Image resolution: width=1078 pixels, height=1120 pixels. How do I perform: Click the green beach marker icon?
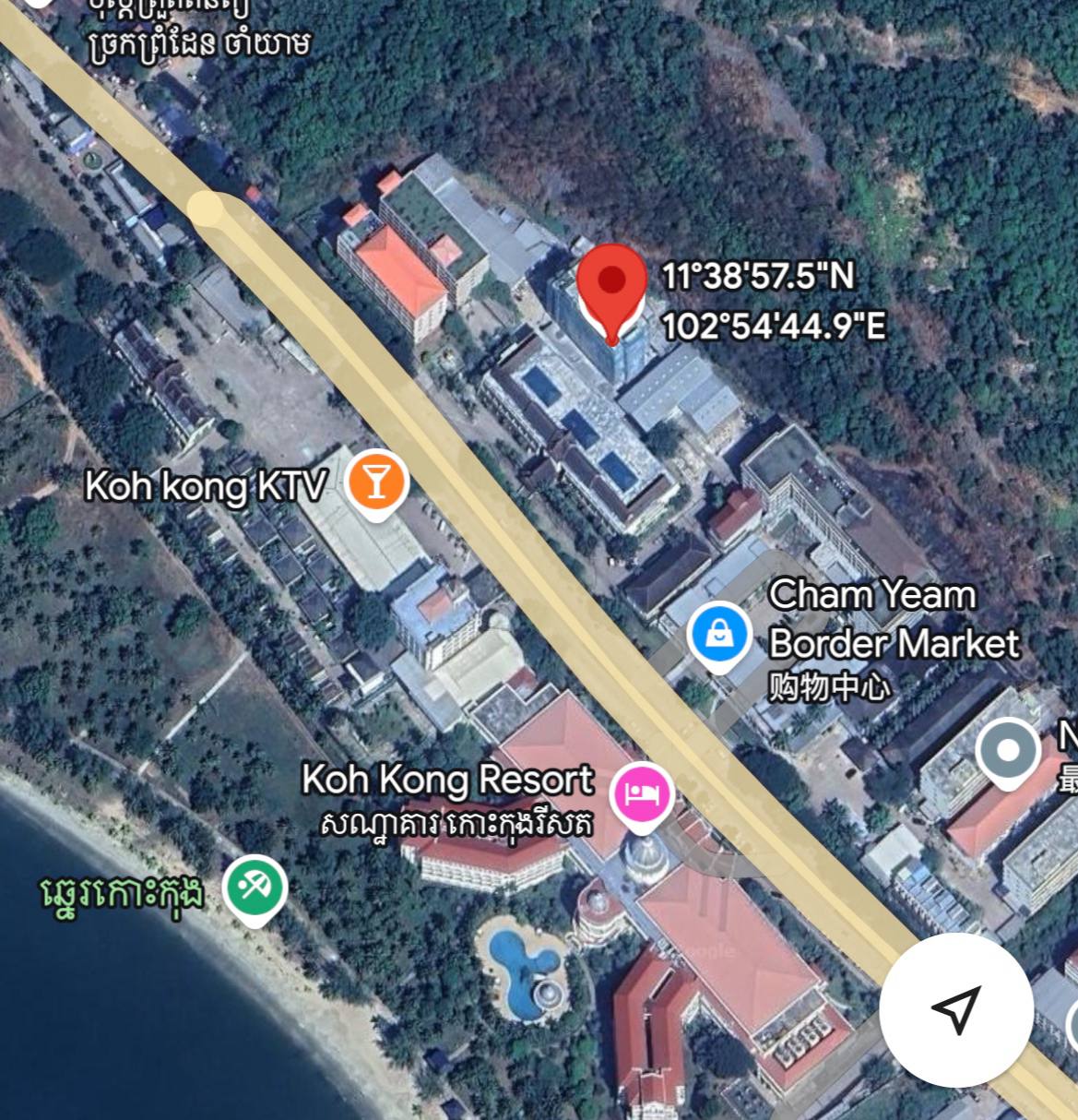pyautogui.click(x=255, y=888)
